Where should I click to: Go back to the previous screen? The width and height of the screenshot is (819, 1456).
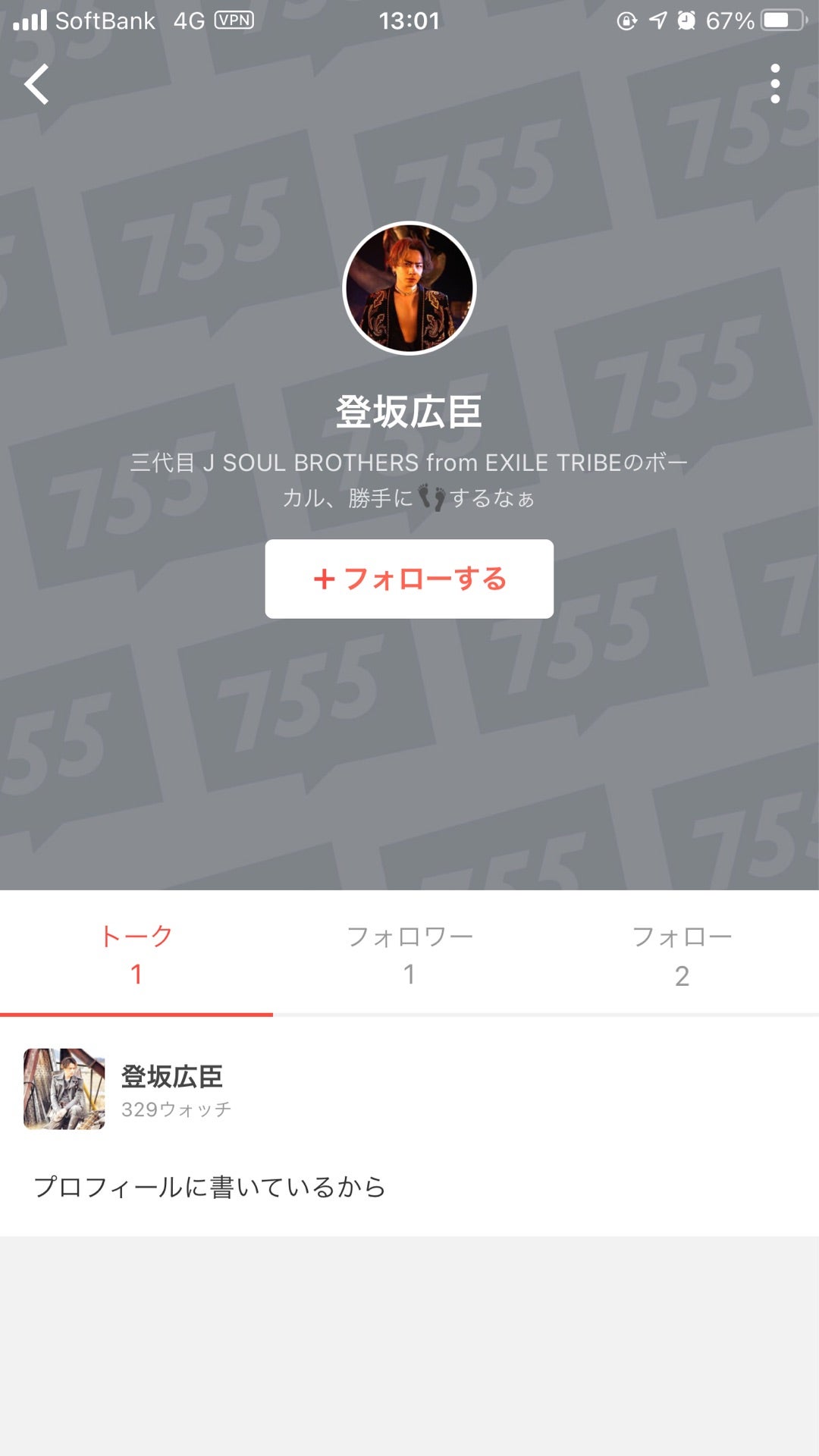coord(36,84)
